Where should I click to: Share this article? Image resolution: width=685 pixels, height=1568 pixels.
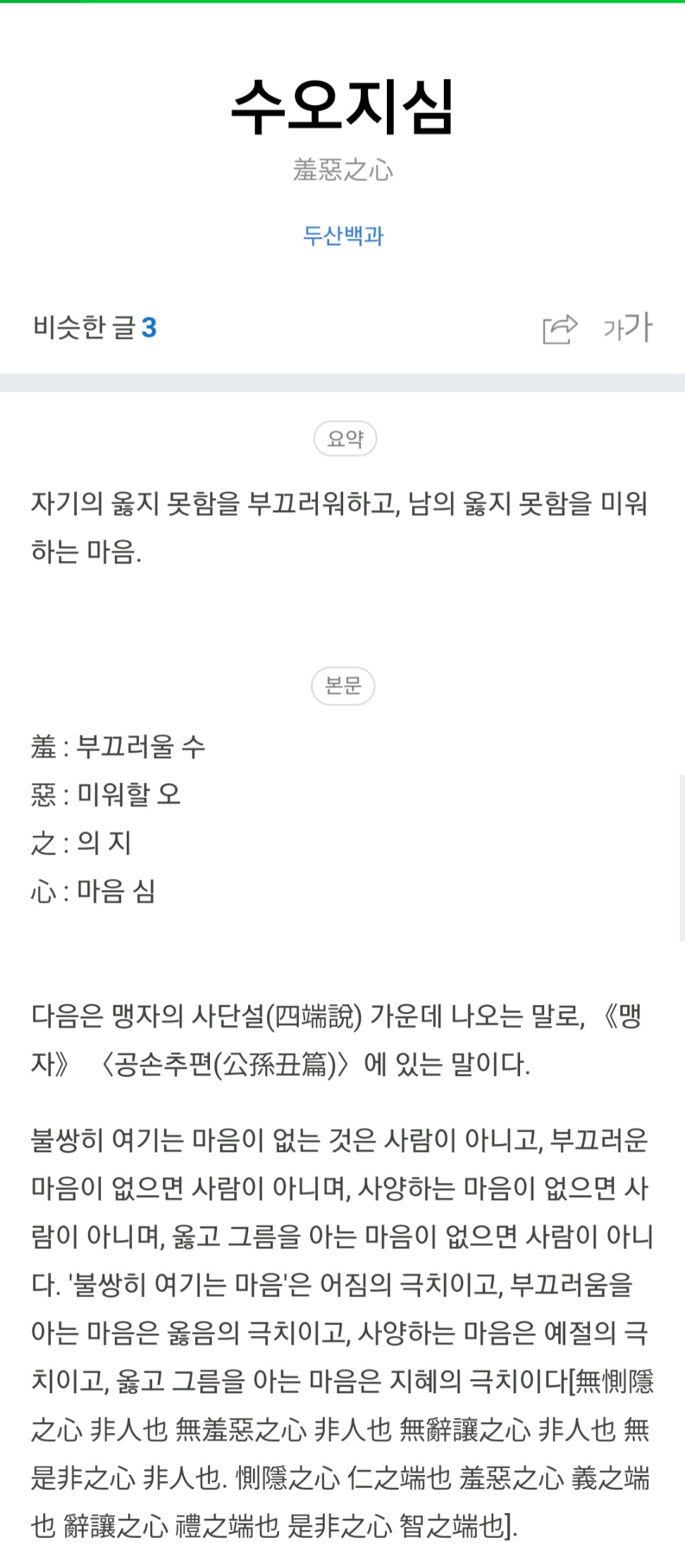tap(560, 329)
